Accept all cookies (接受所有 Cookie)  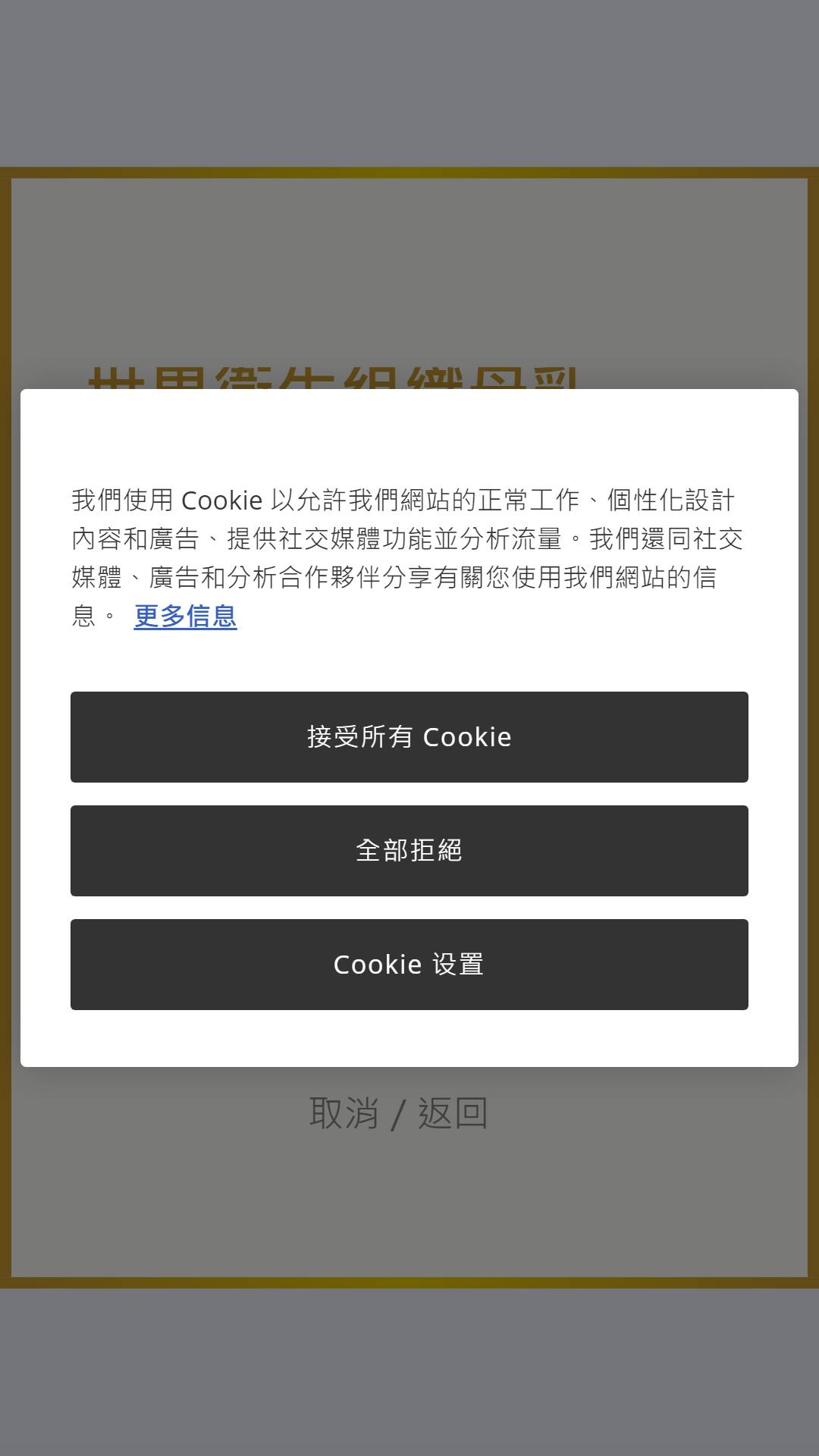point(409,737)
